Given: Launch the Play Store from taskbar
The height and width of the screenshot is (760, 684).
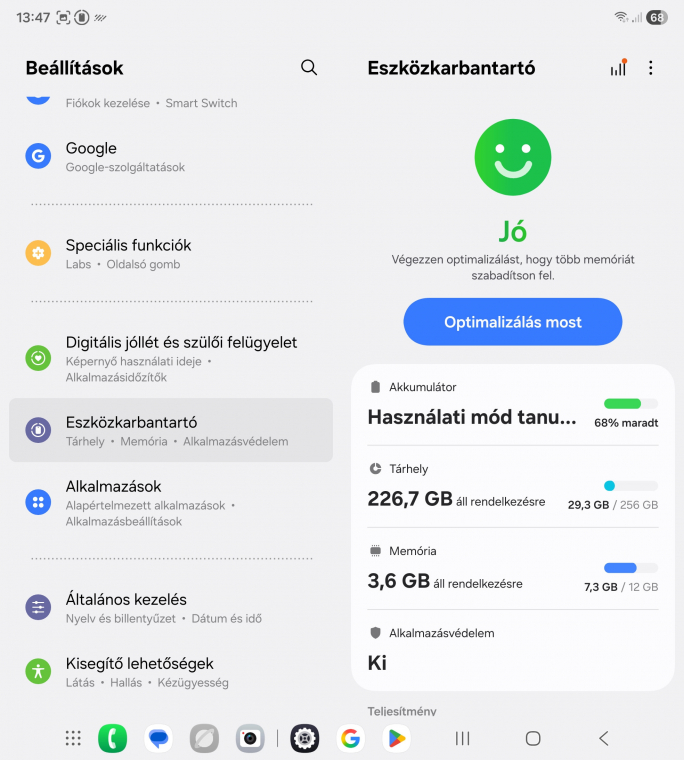Looking at the screenshot, I should coord(396,738).
